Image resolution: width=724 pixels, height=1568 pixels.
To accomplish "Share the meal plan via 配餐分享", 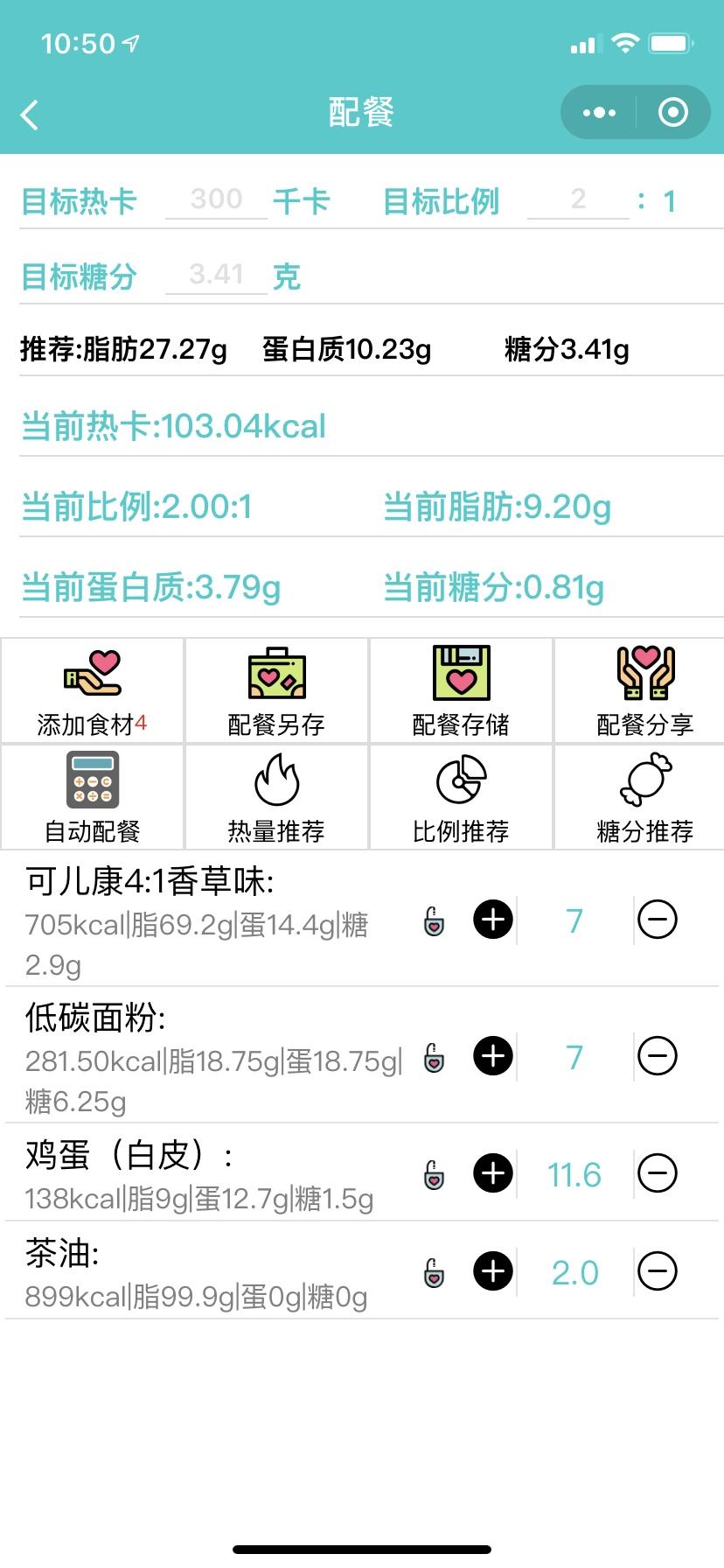I will tap(644, 690).
